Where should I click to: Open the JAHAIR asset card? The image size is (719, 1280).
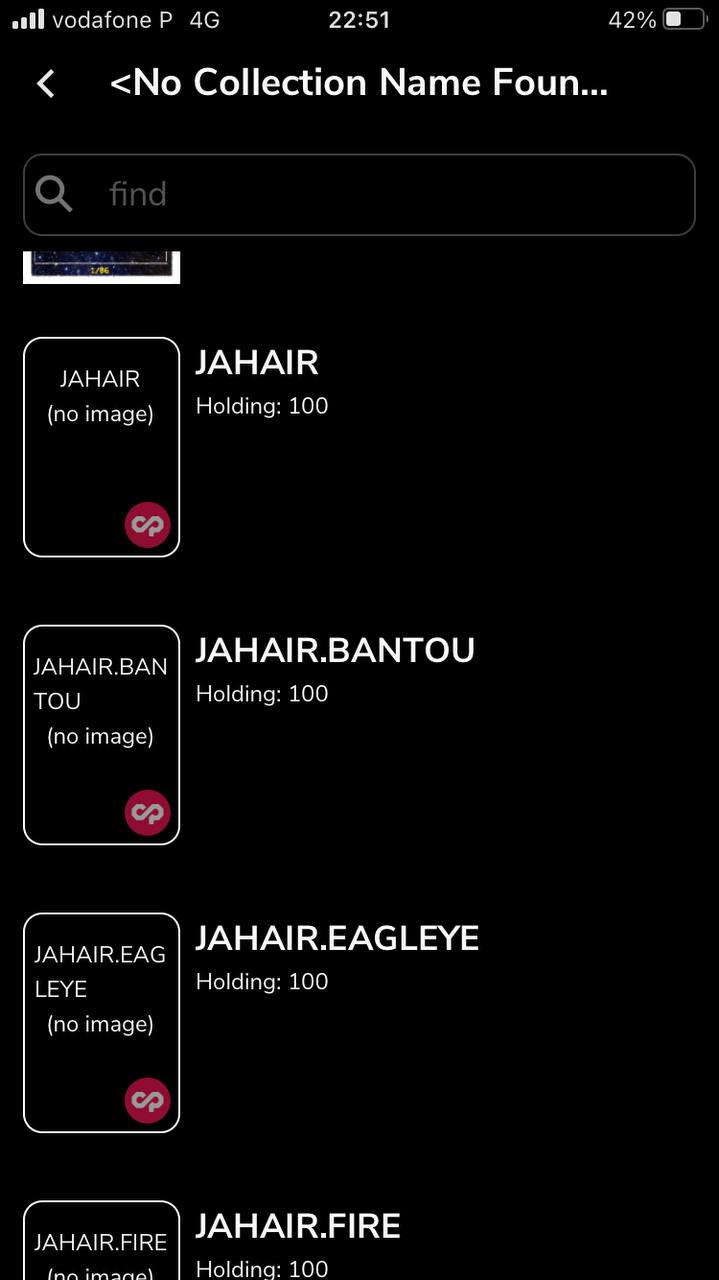click(101, 447)
